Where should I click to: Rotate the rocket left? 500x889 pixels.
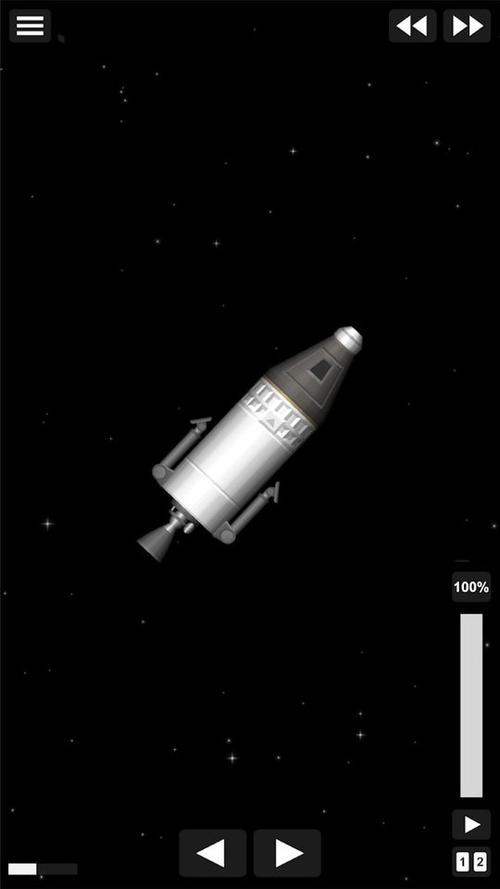[x=213, y=853]
